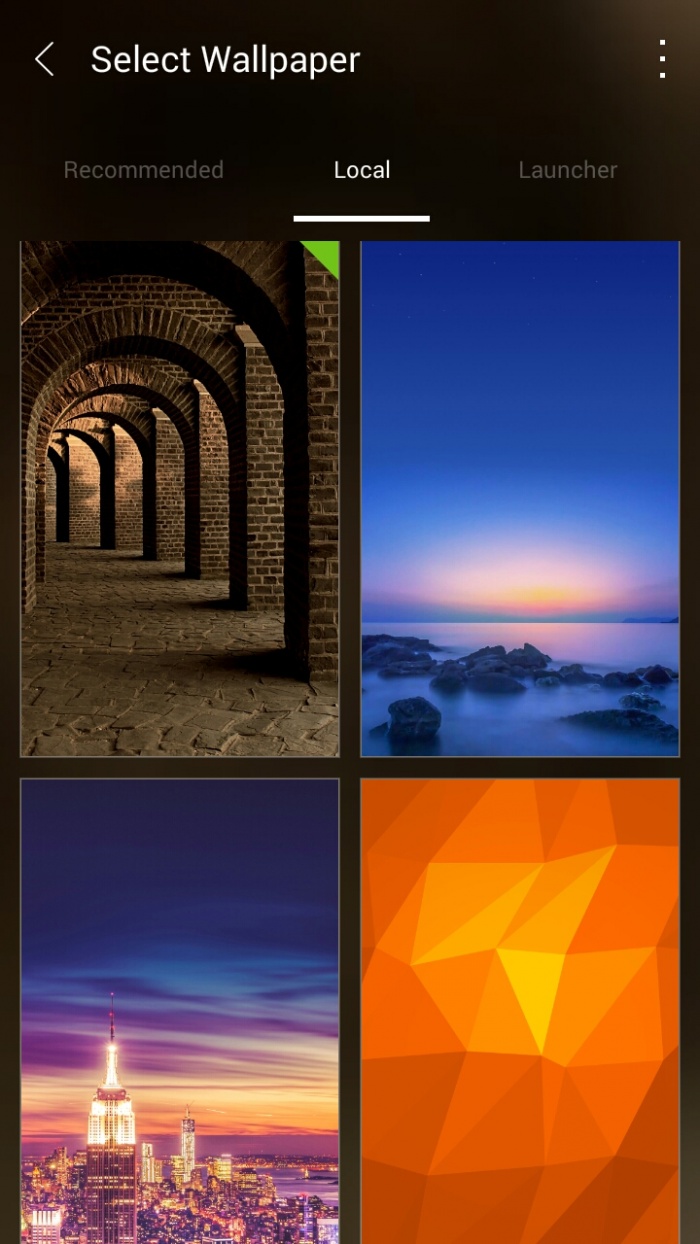Select the city skyline wallpaper
The image size is (700, 1244).
(180, 1010)
